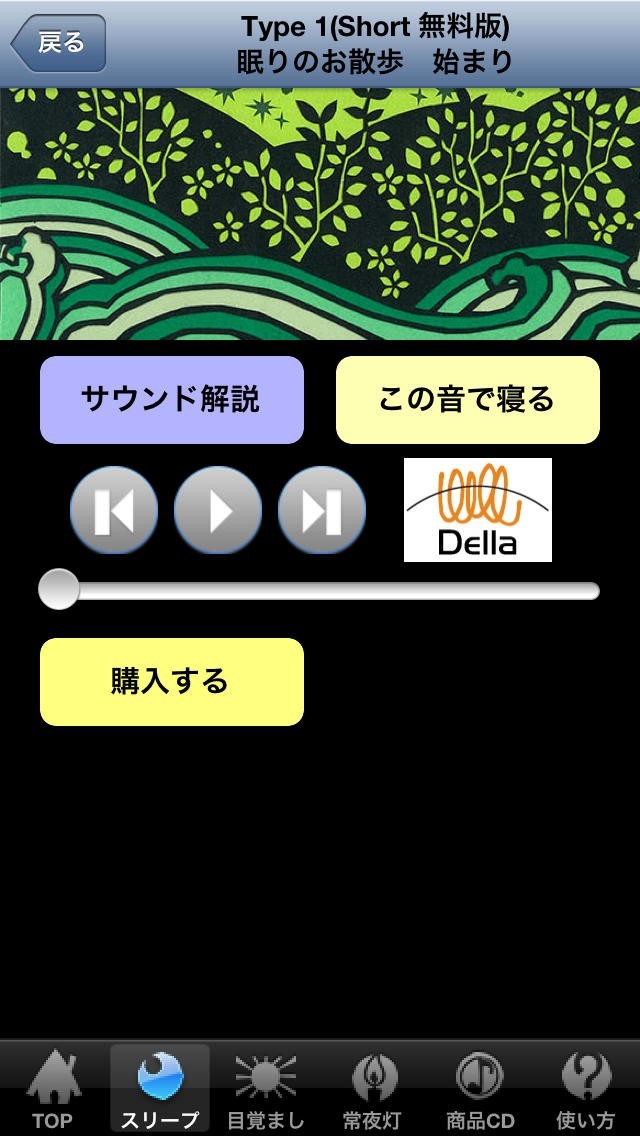Select この音で寝る to sleep with this sound
This screenshot has height=1136, width=640.
point(467,400)
